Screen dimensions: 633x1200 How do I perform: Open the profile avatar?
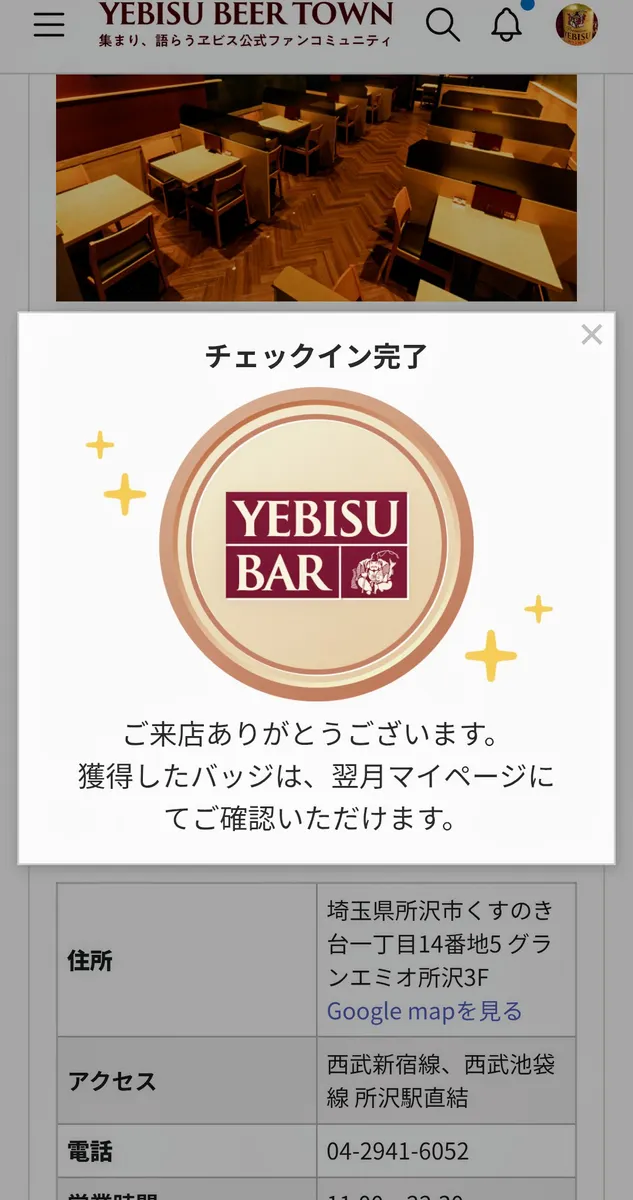click(x=576, y=25)
